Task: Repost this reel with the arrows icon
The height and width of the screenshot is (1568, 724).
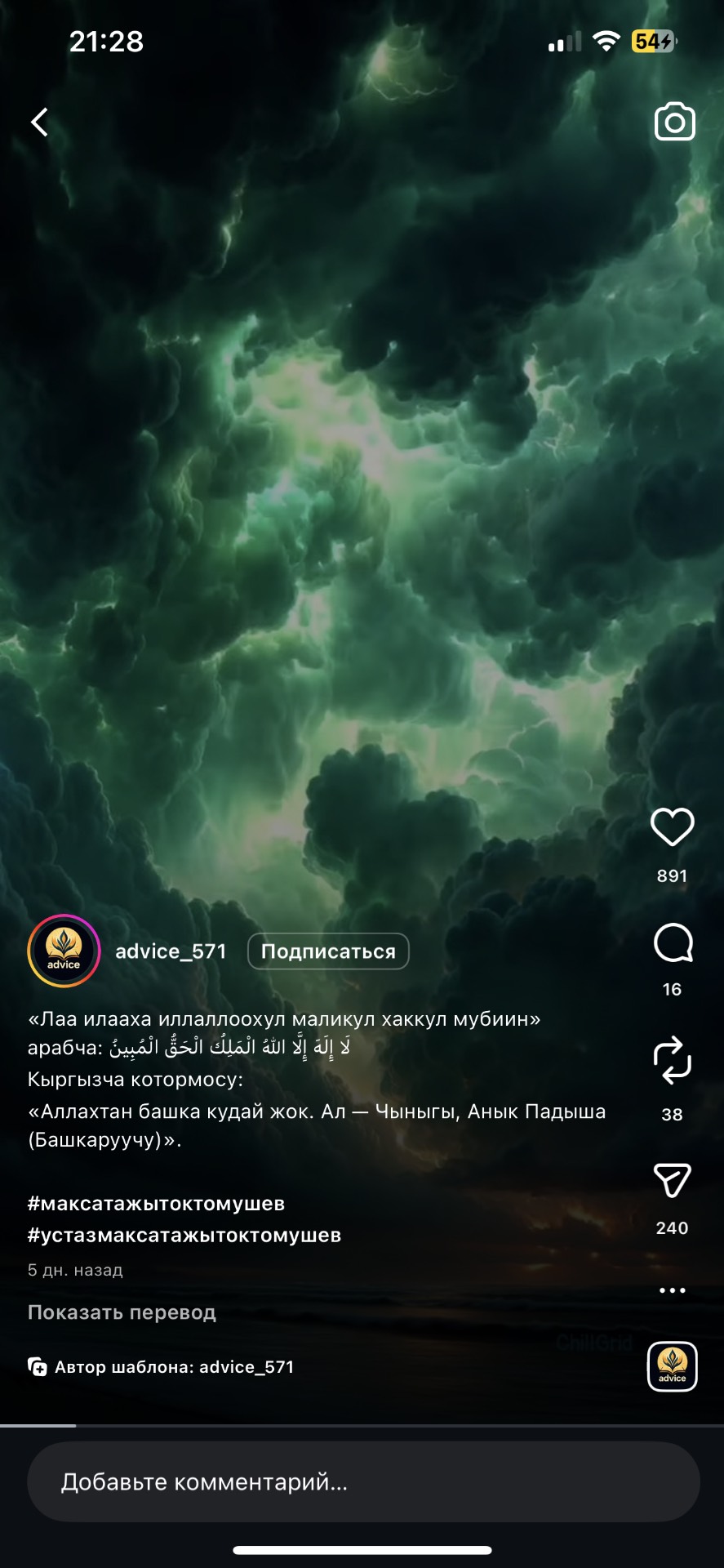Action: (x=672, y=1060)
